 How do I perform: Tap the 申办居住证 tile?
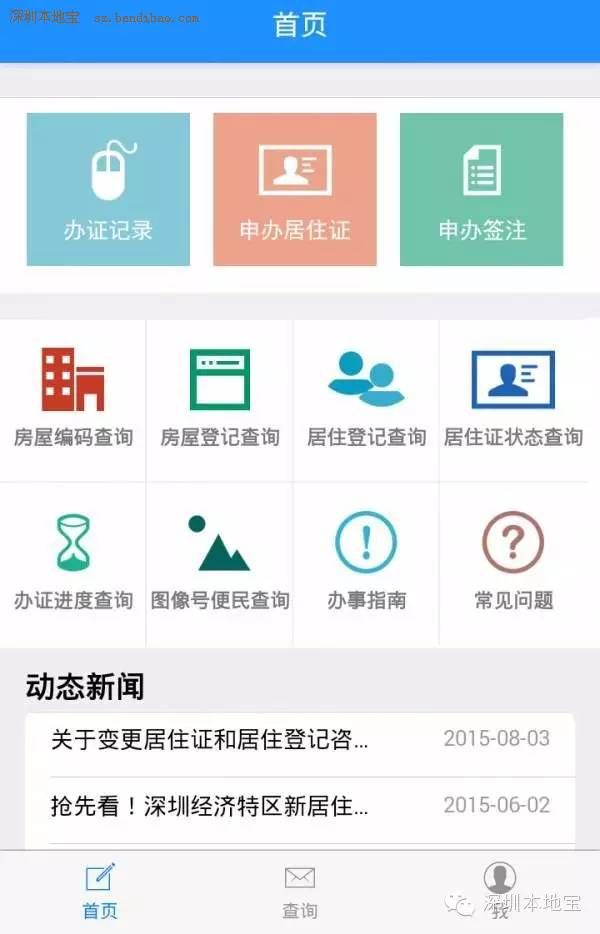[295, 189]
